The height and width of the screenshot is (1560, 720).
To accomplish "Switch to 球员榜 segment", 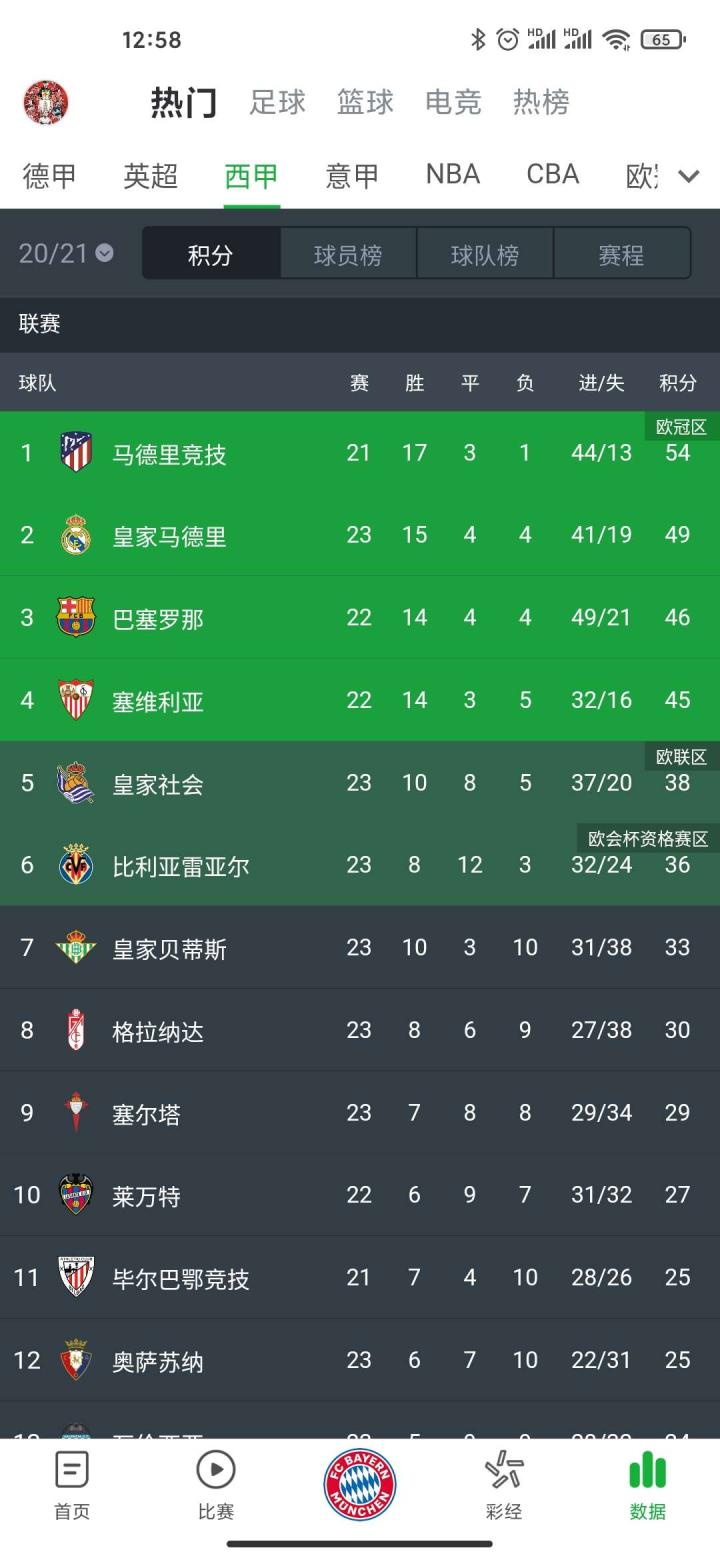I will [348, 254].
